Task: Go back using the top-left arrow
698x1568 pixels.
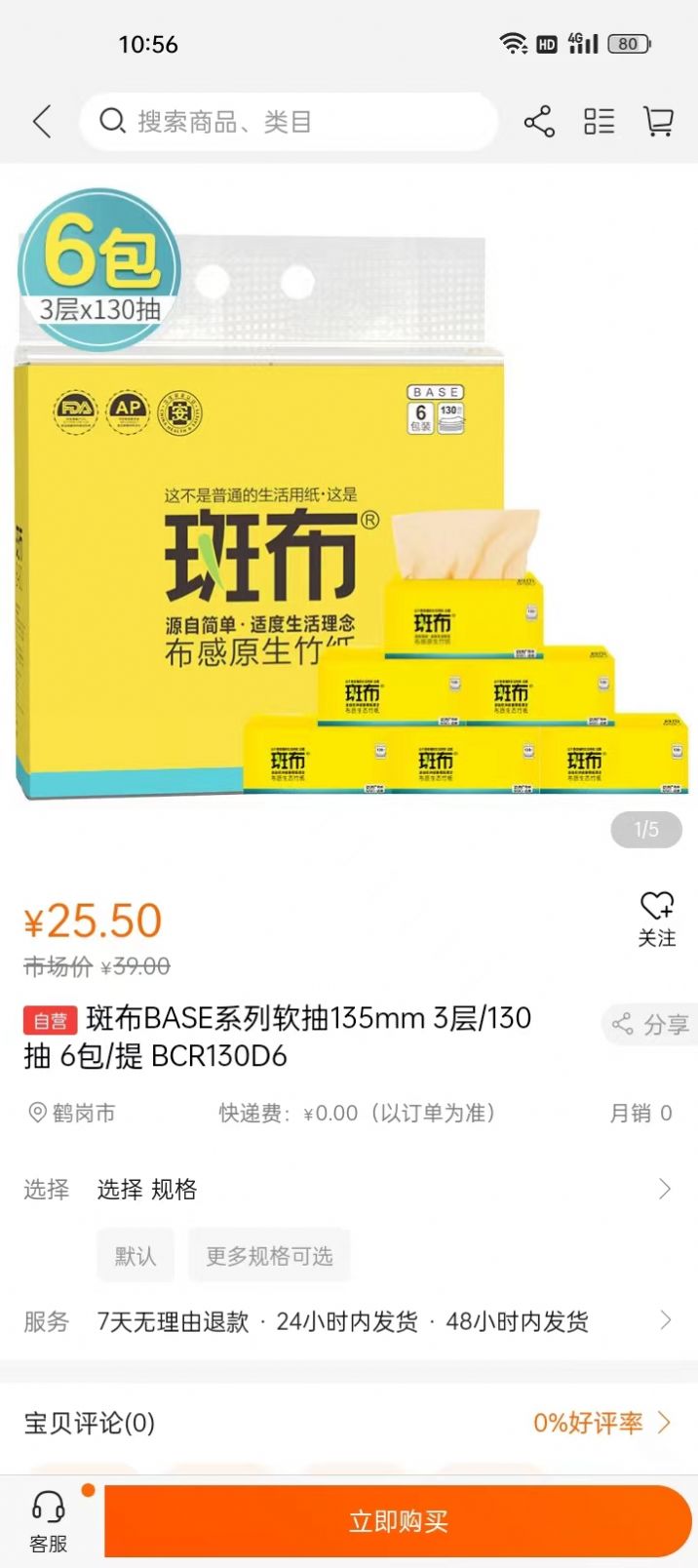Action: (42, 122)
